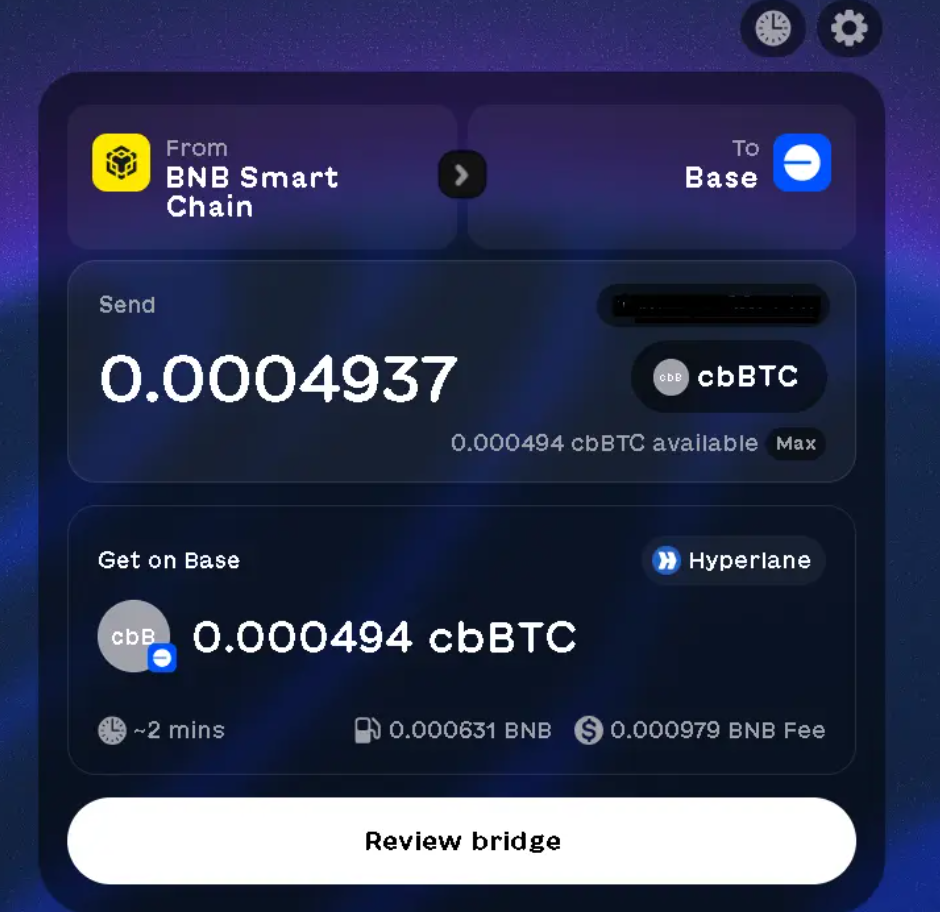
Task: Tap Max to send full balance
Action: coord(795,443)
